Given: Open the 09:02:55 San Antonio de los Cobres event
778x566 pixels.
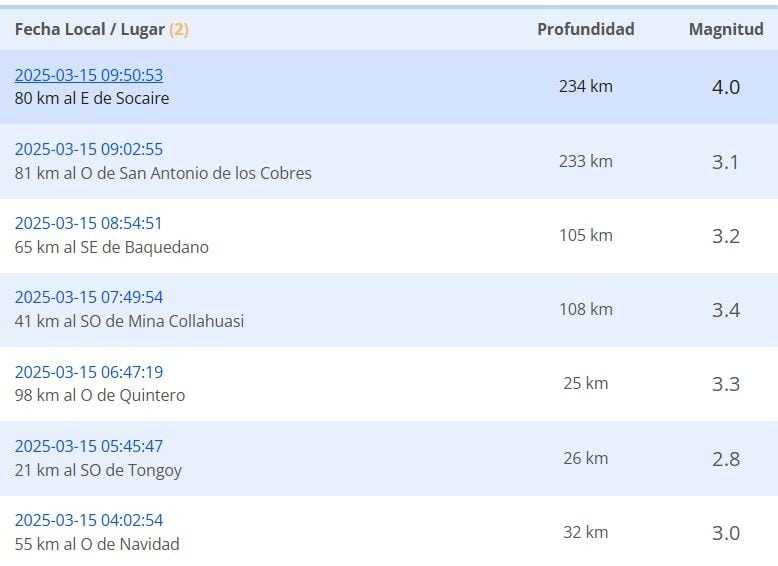Looking at the screenshot, I should click(x=89, y=149).
